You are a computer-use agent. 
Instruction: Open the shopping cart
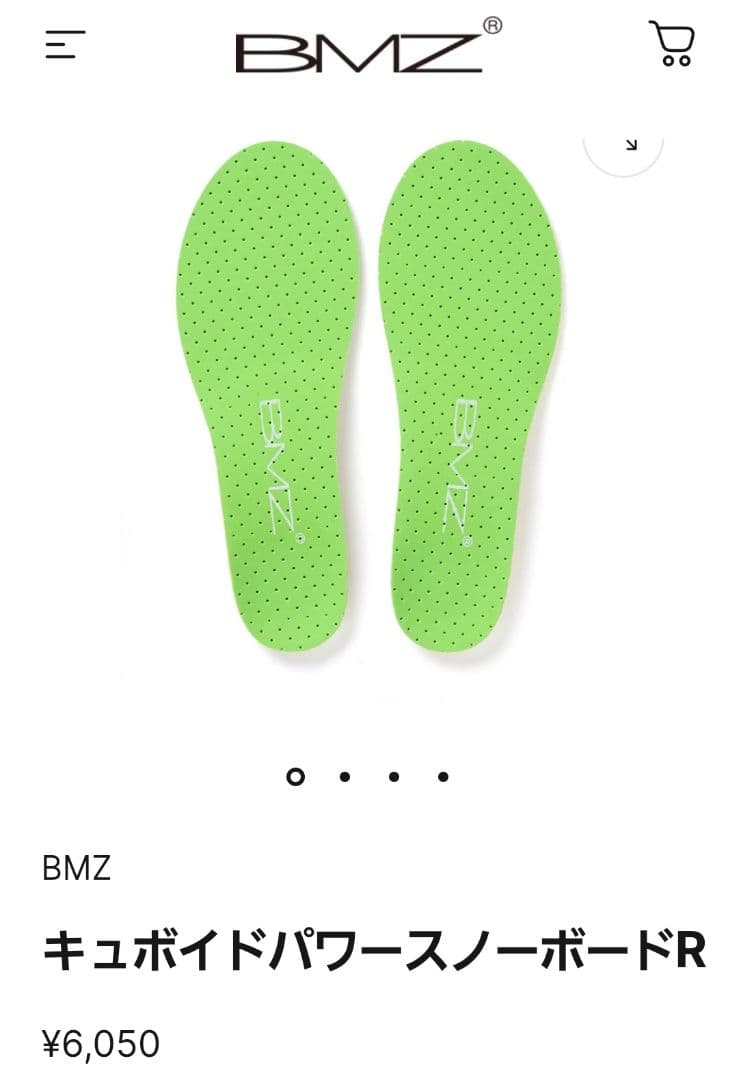click(672, 44)
